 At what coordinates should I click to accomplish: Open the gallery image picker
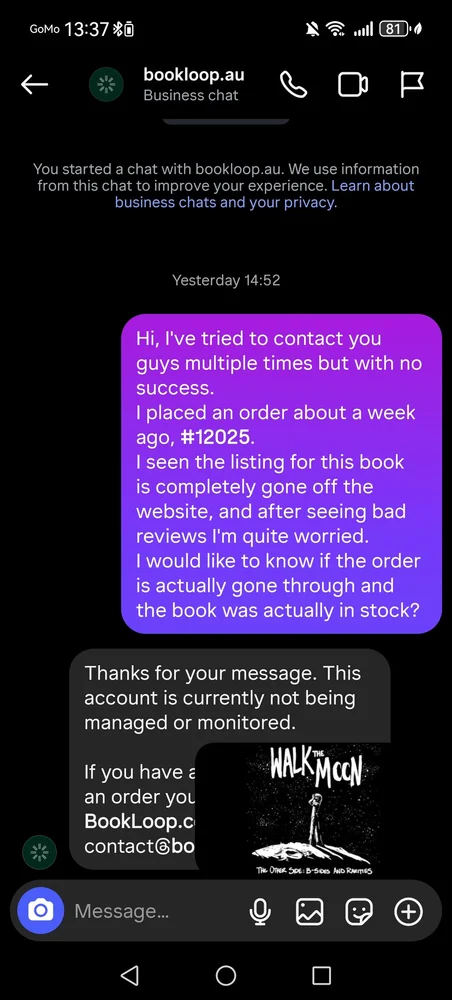pyautogui.click(x=309, y=911)
